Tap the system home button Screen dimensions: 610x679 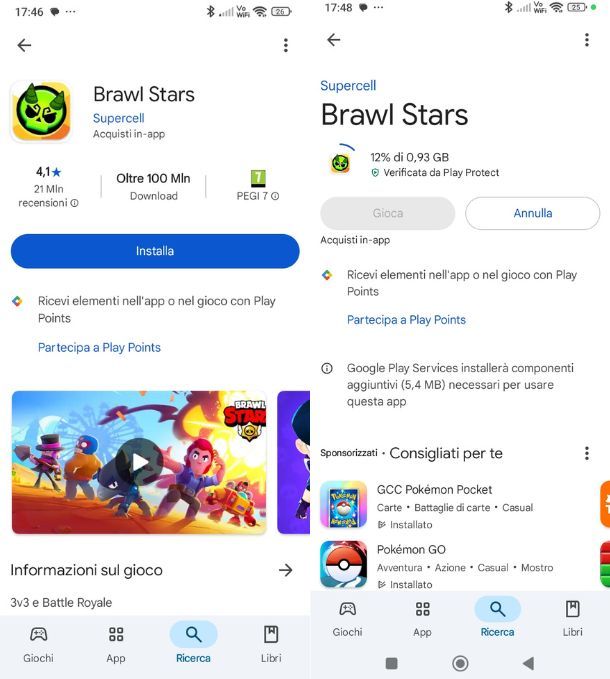pos(460,663)
